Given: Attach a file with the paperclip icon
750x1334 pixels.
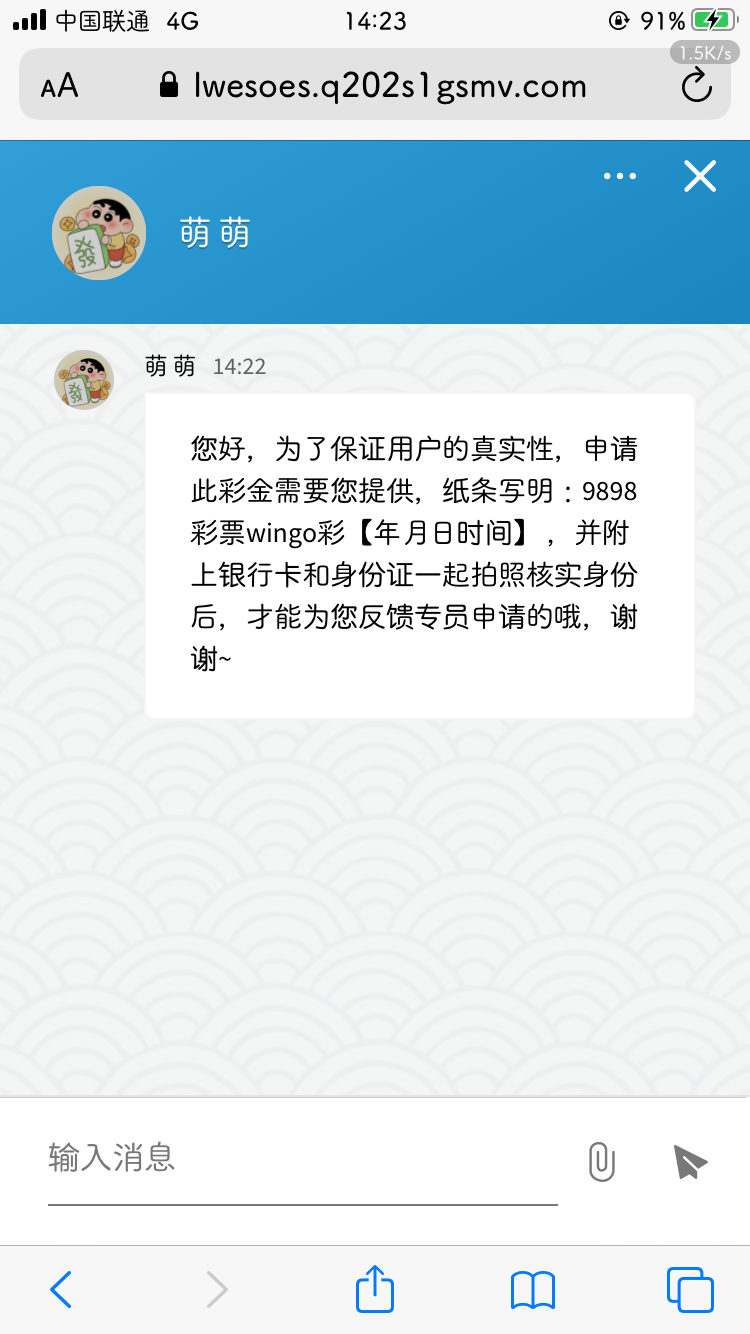Looking at the screenshot, I should 601,1162.
